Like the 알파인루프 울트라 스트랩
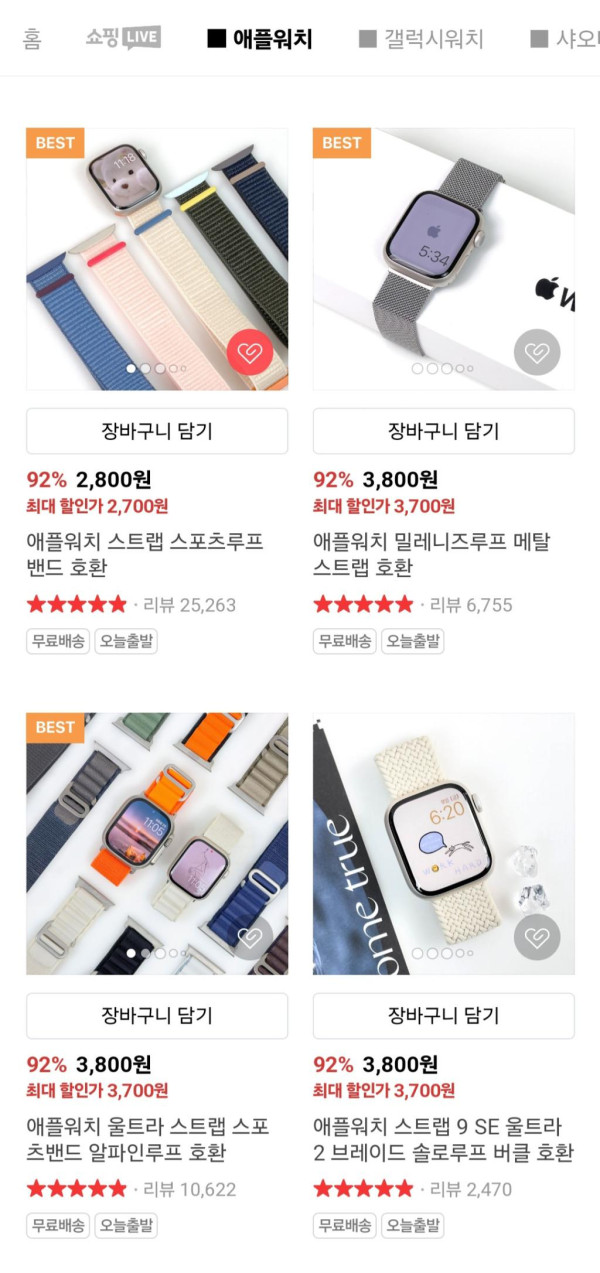Image resolution: width=600 pixels, height=1273 pixels. pos(250,937)
